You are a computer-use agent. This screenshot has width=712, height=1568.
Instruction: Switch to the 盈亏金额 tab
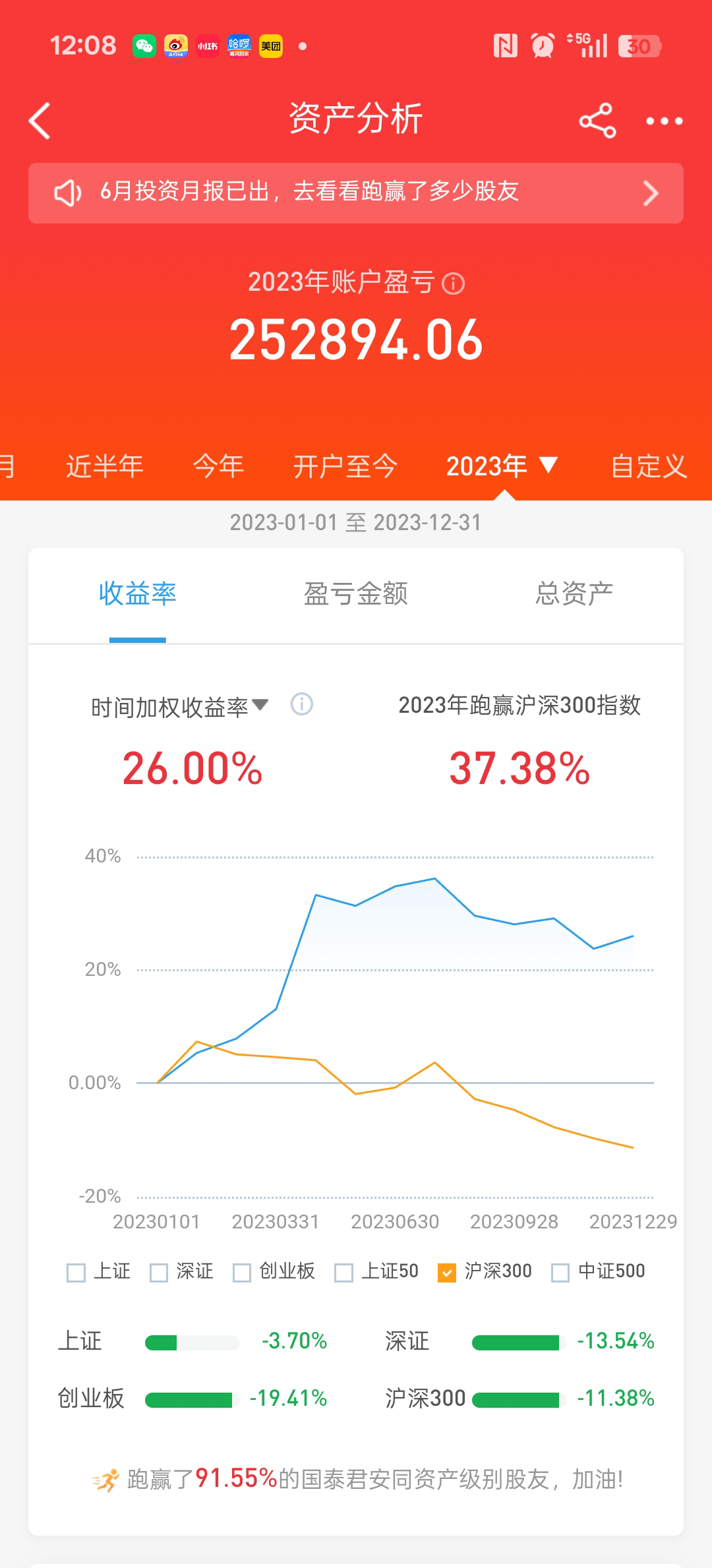click(x=356, y=593)
